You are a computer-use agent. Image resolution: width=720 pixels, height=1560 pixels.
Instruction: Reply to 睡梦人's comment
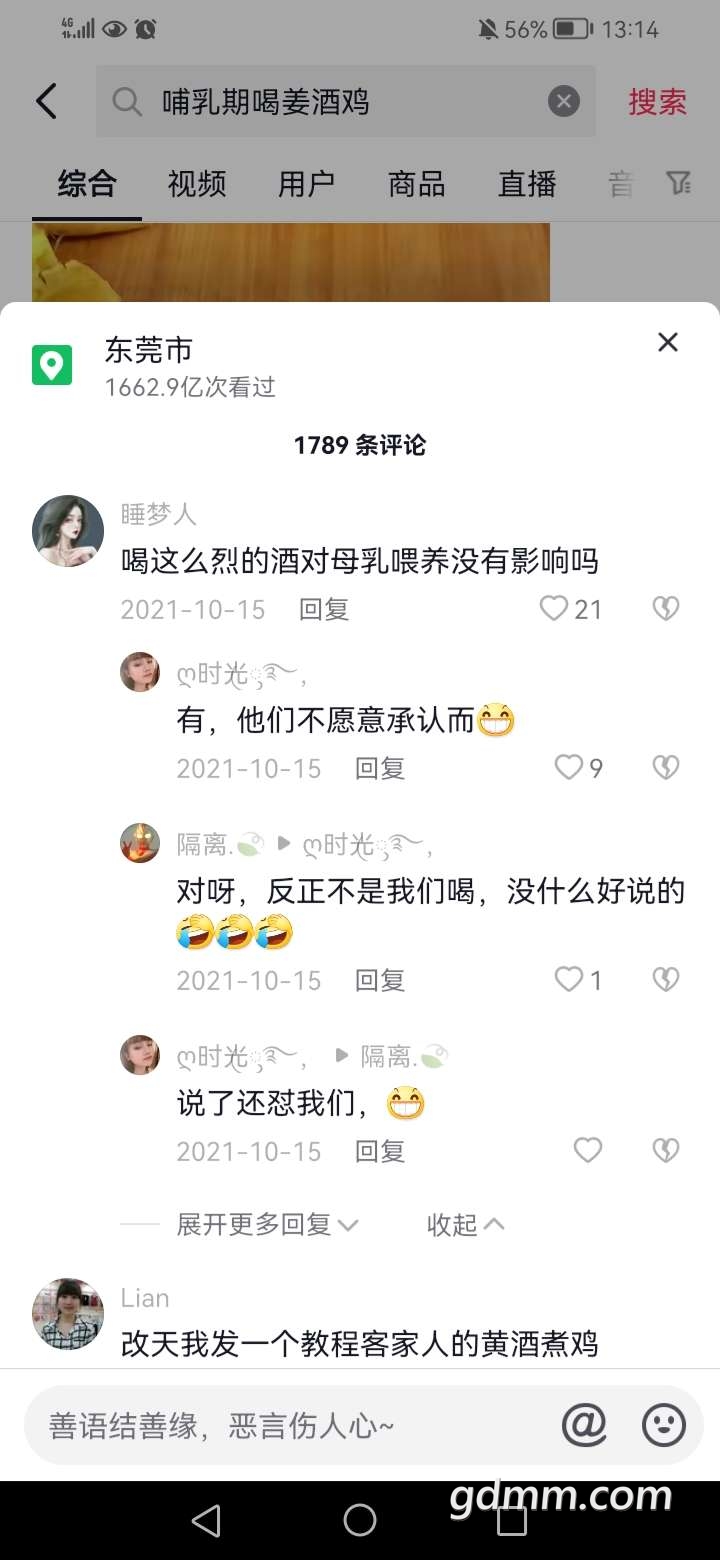tap(324, 609)
